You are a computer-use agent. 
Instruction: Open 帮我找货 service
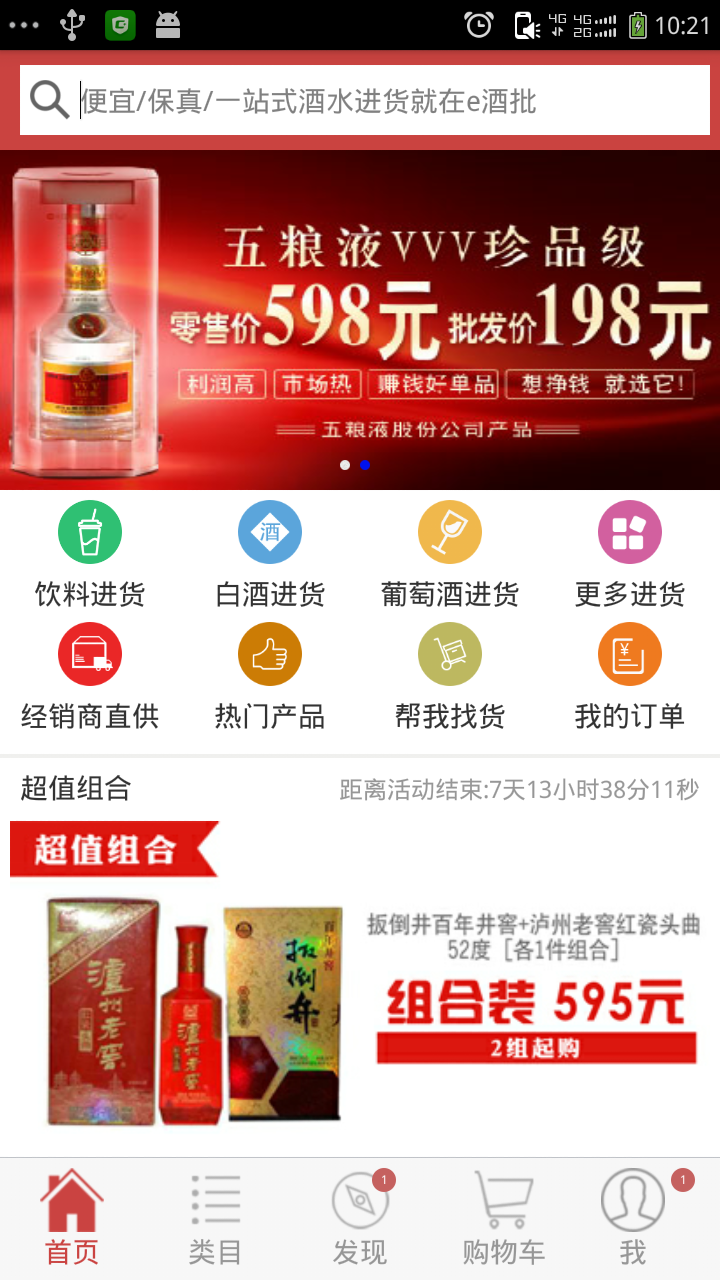click(x=450, y=677)
